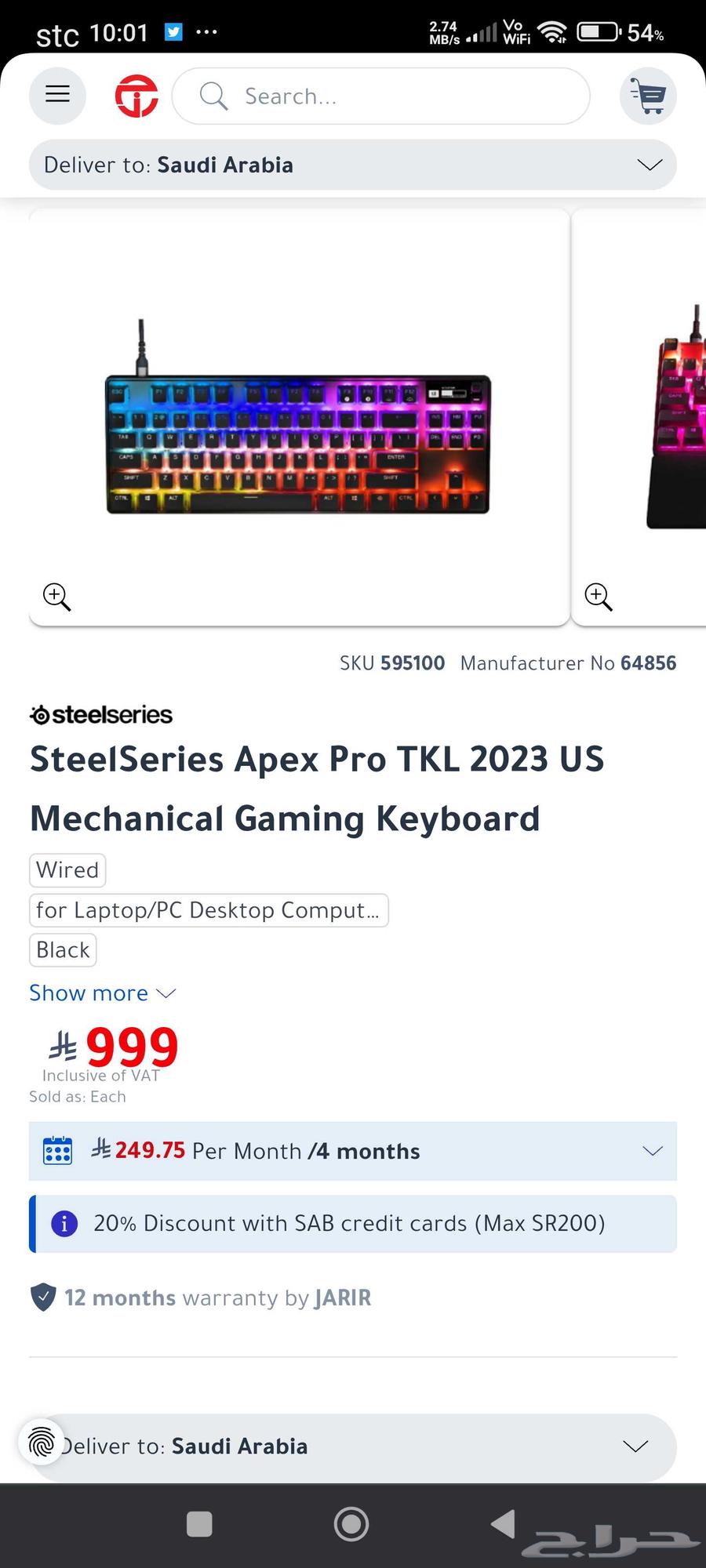Select the Wired attribute tag

67,870
